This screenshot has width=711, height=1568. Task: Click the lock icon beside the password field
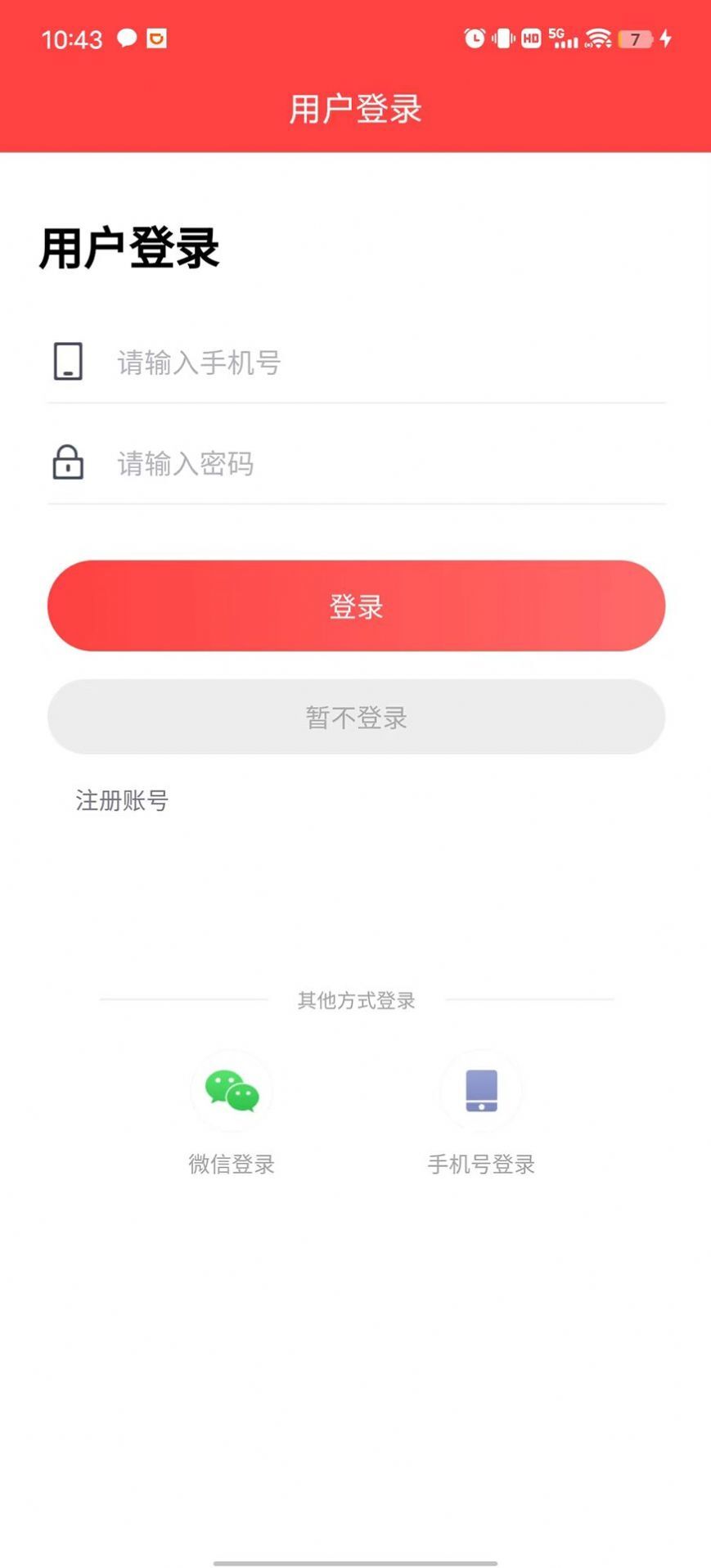[x=69, y=463]
